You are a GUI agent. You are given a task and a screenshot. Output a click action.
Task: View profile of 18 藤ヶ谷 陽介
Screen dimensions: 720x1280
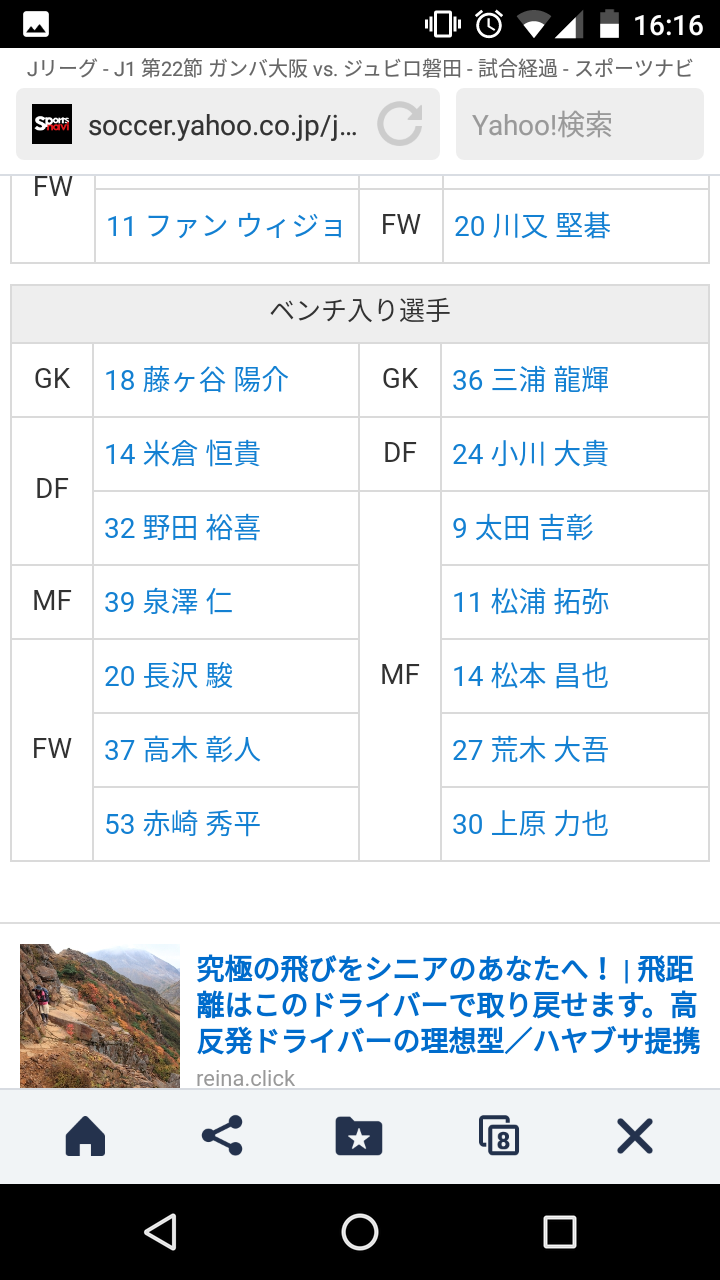point(197,380)
